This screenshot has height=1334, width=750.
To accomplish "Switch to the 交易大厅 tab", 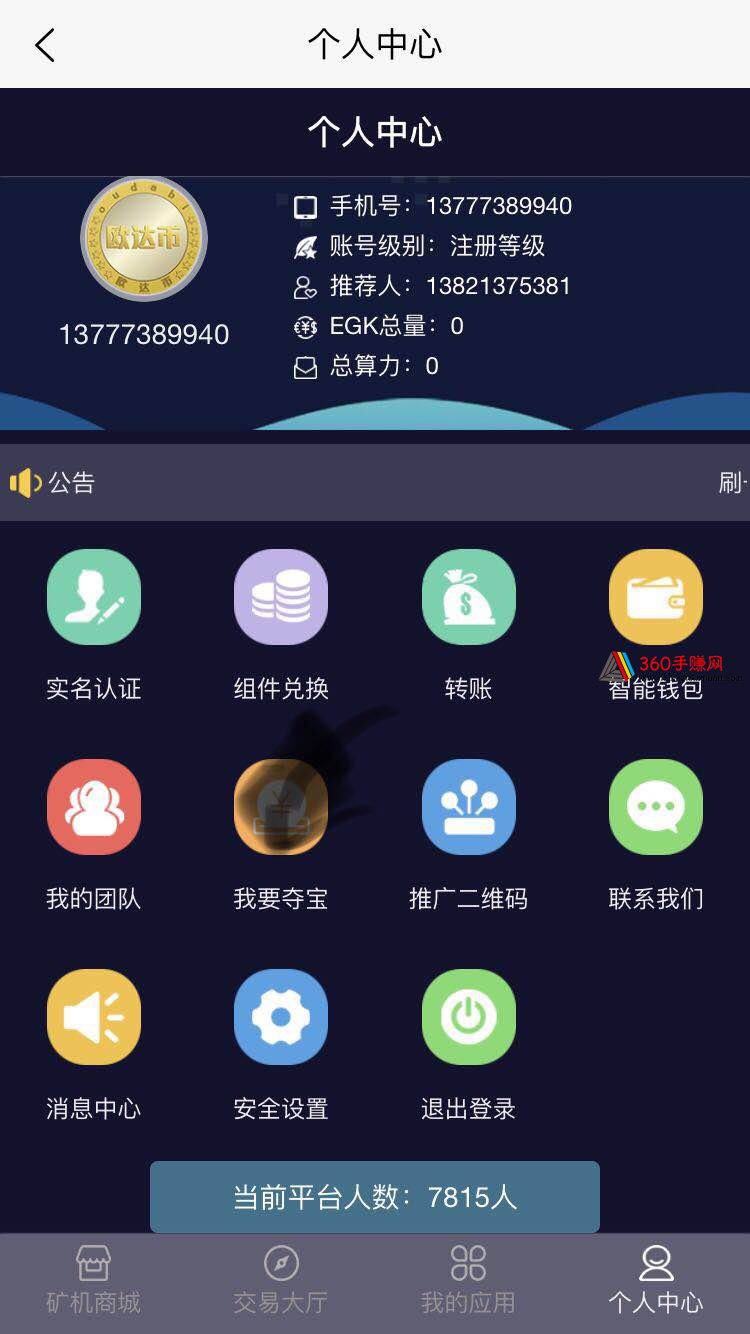I will 281,1280.
